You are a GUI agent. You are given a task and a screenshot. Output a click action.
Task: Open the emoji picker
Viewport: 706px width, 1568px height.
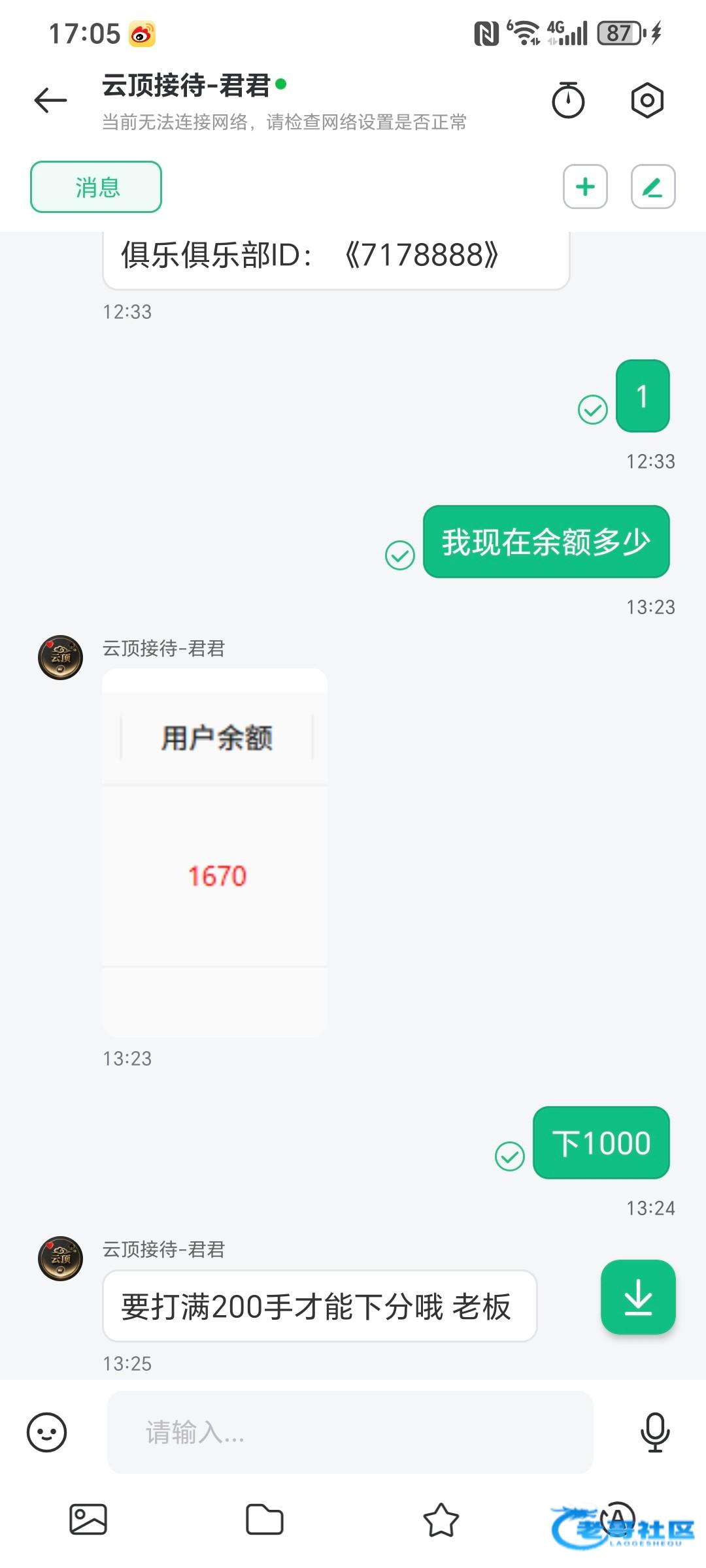(x=46, y=1432)
